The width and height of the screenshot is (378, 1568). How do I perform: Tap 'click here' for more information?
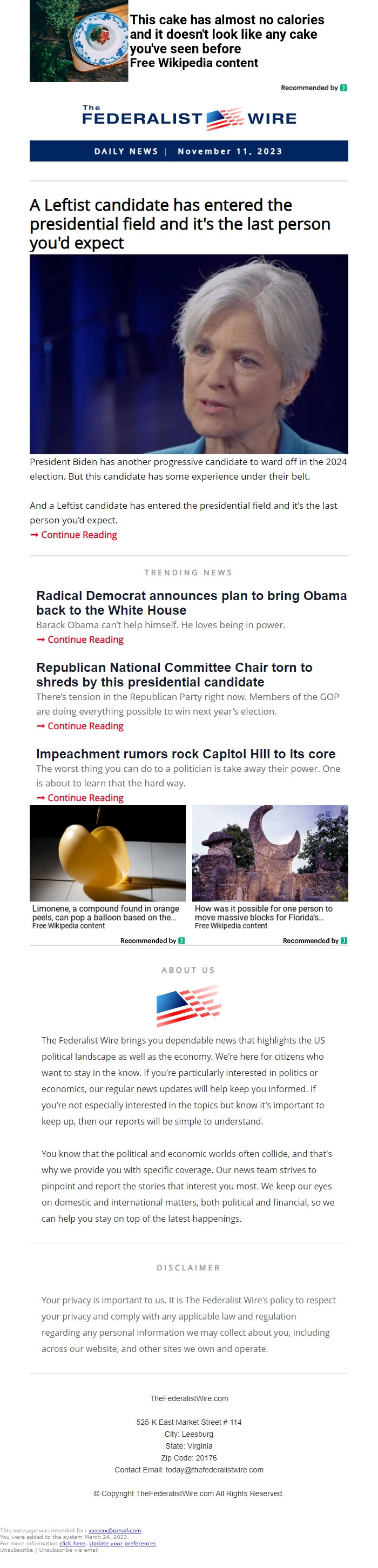pos(72,1543)
